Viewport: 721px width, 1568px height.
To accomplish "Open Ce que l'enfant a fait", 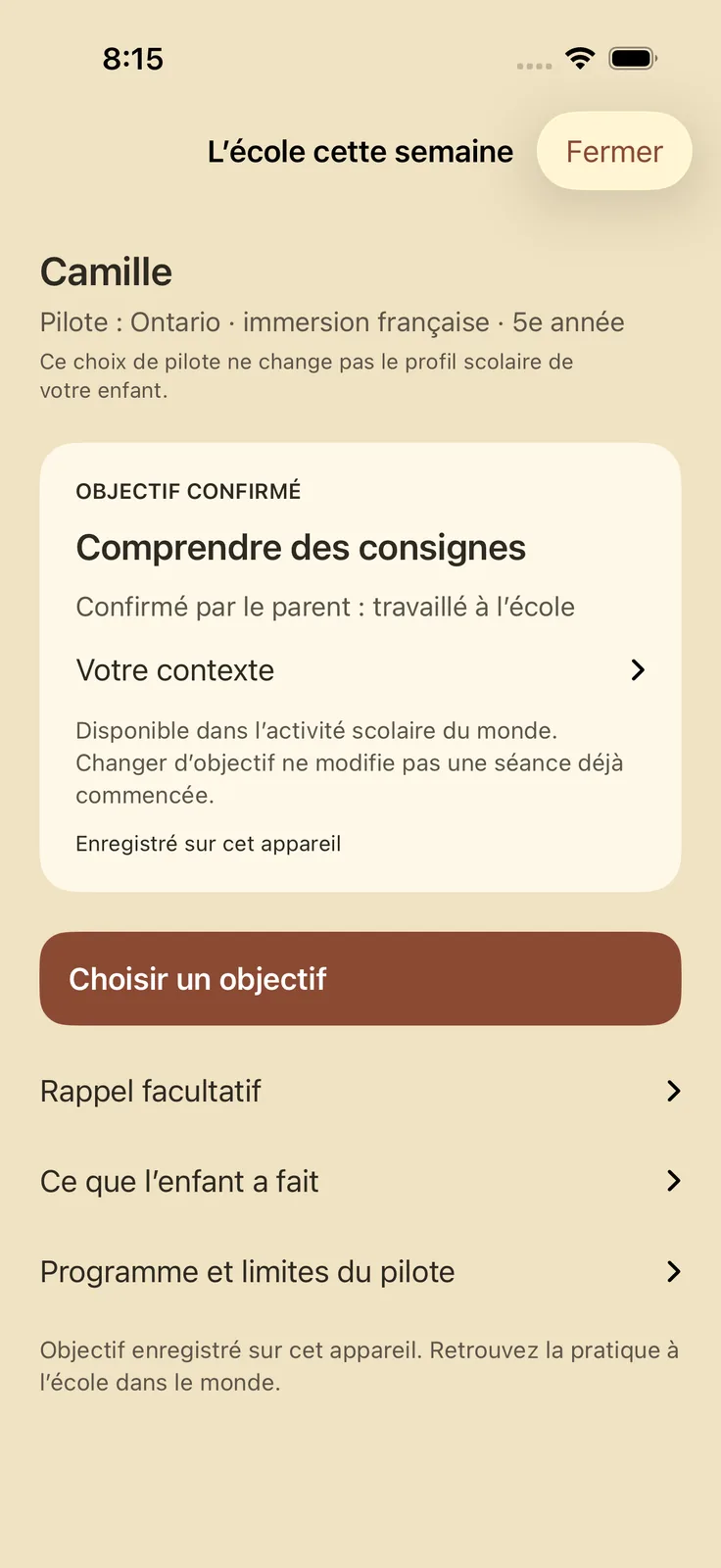I will (x=360, y=1181).
